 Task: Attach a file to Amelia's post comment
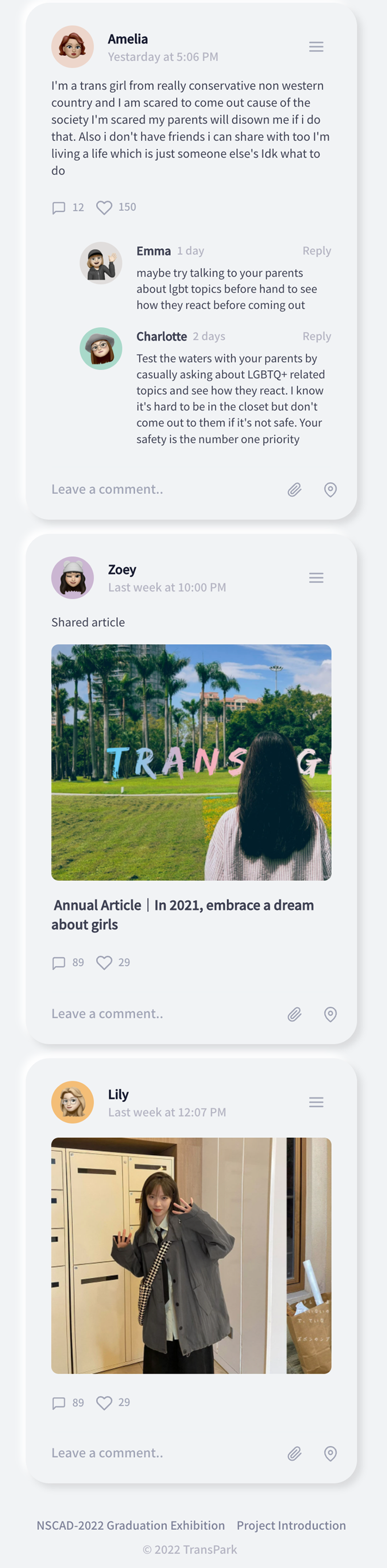(x=294, y=490)
